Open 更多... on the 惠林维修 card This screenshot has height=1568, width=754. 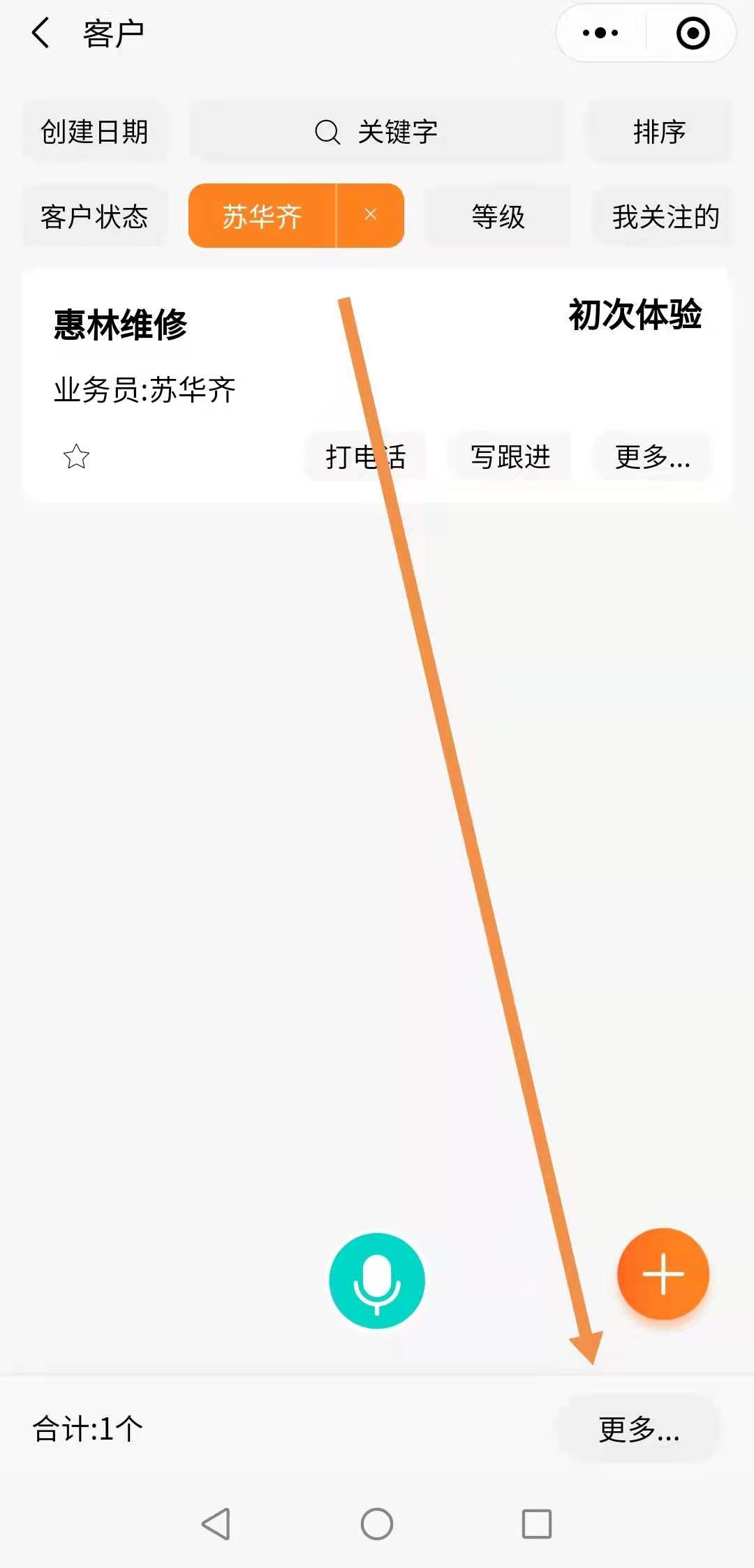click(x=653, y=457)
